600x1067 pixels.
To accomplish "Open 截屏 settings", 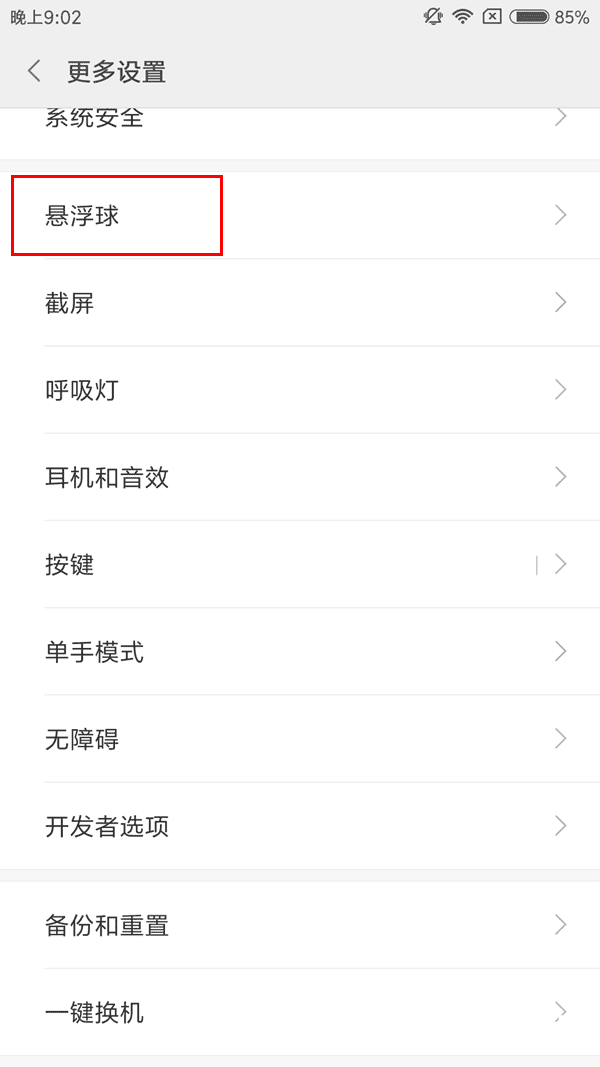I will point(300,302).
